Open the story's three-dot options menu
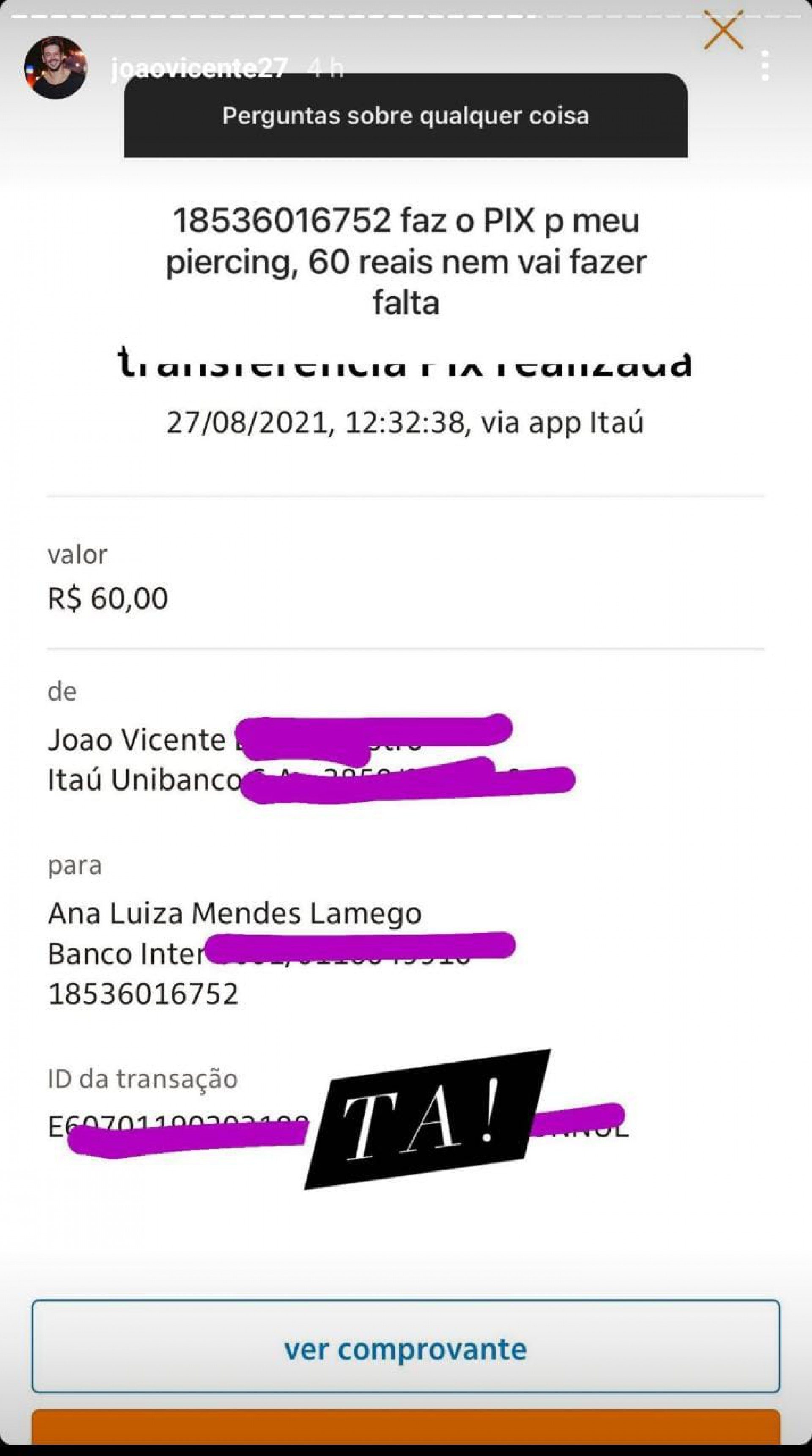Viewport: 812px width, 1456px height. (x=765, y=66)
